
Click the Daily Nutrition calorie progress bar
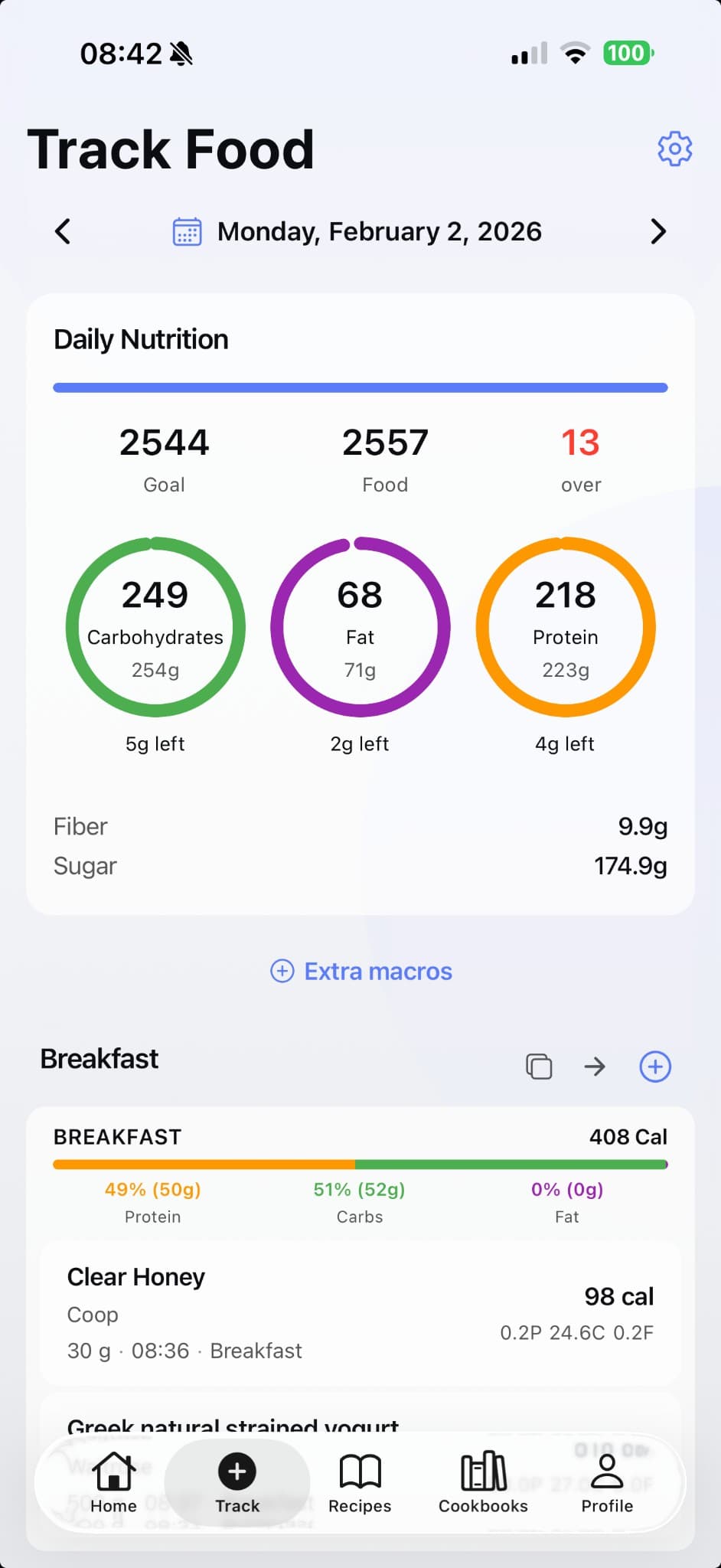point(360,387)
